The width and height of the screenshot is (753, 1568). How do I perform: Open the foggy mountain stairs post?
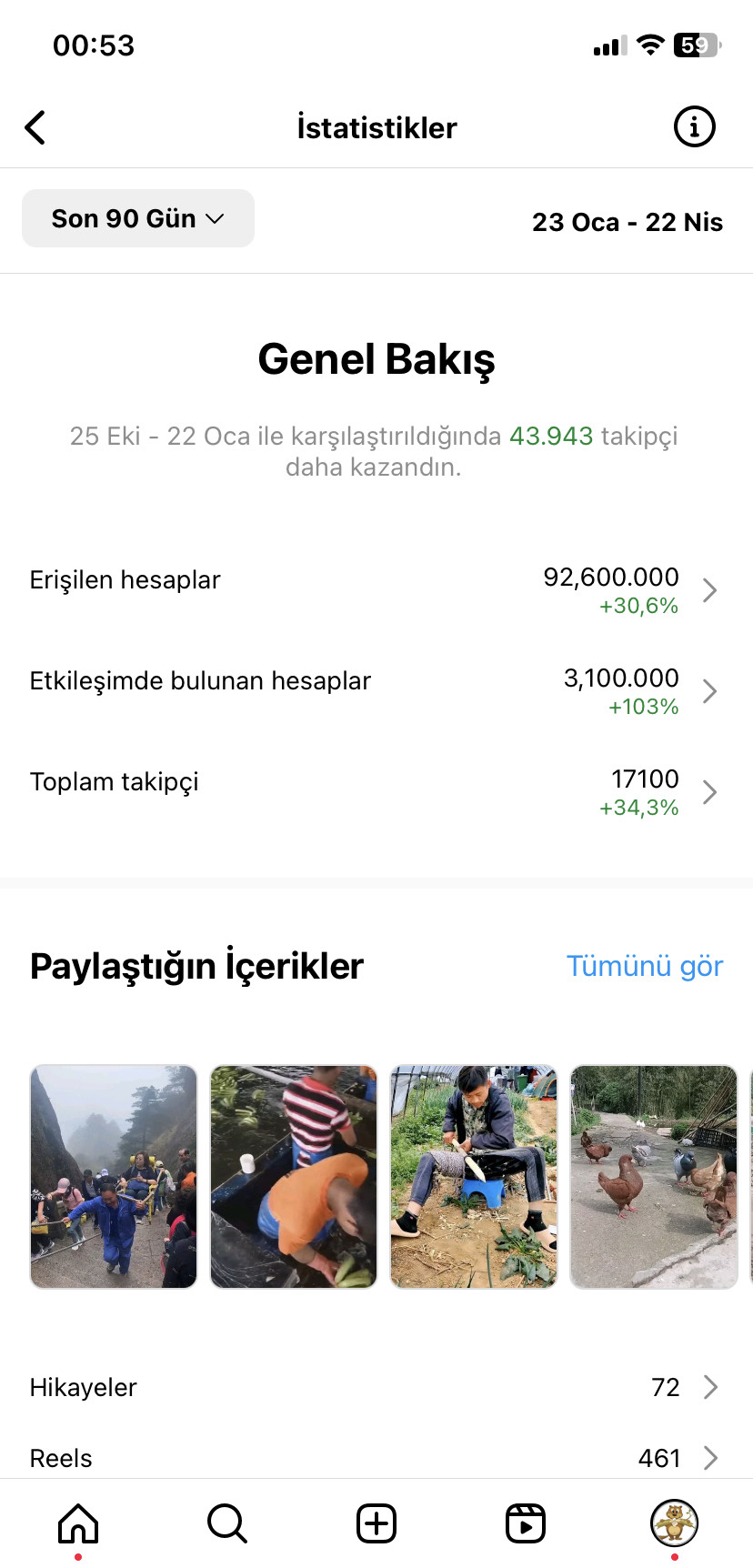coord(114,1177)
